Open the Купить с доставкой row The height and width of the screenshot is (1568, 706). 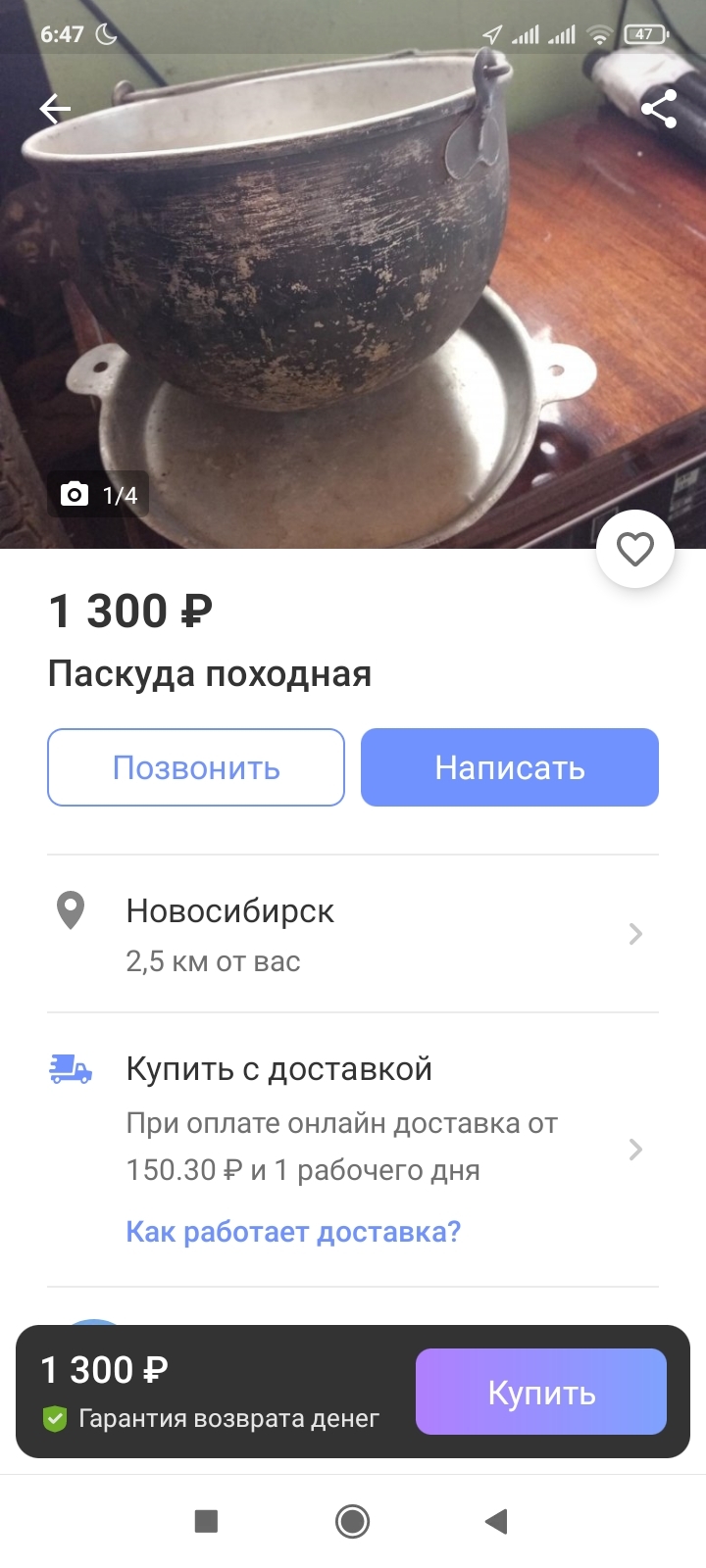pyautogui.click(x=353, y=1118)
